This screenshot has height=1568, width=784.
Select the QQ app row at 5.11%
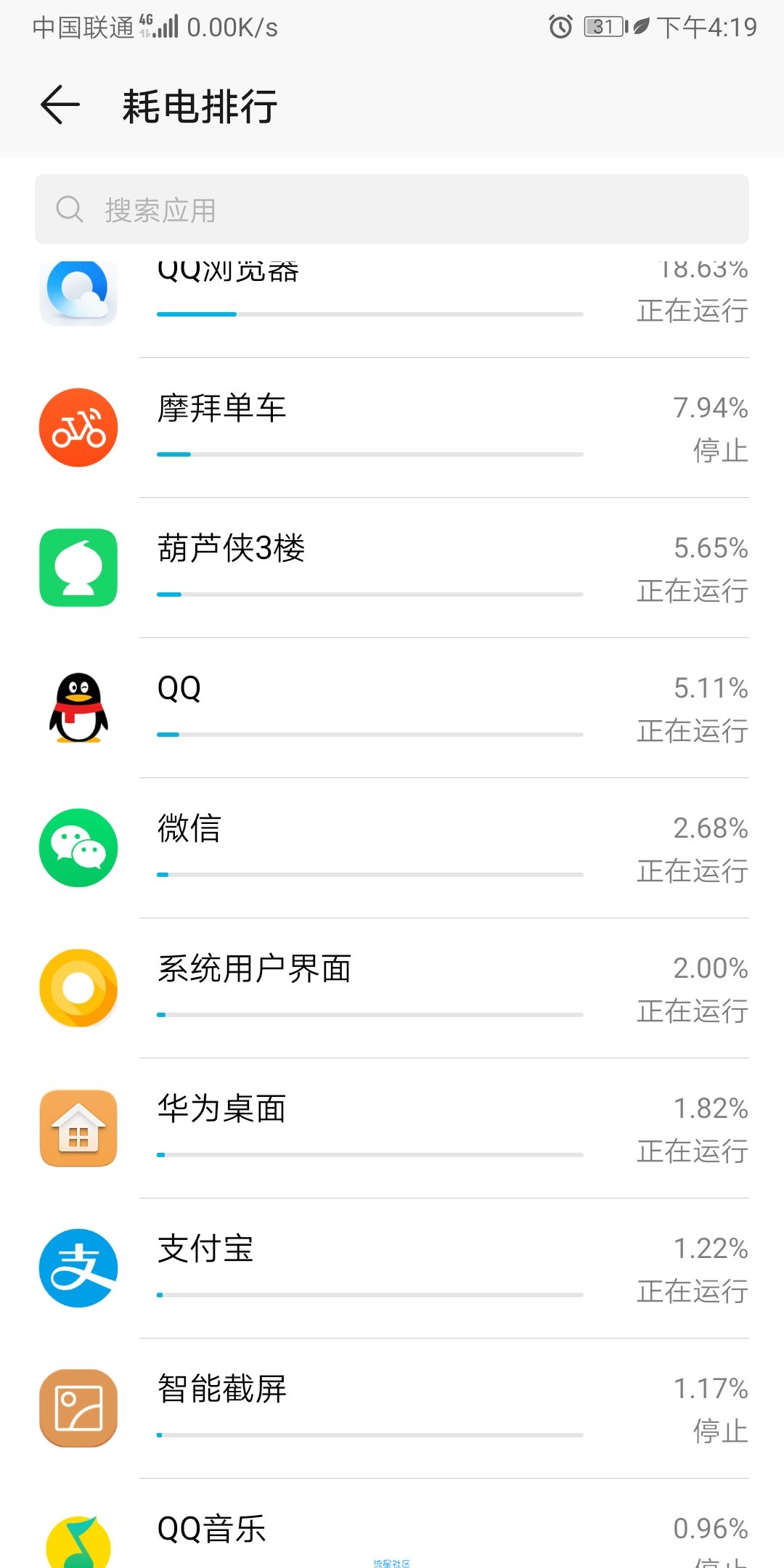(392, 709)
